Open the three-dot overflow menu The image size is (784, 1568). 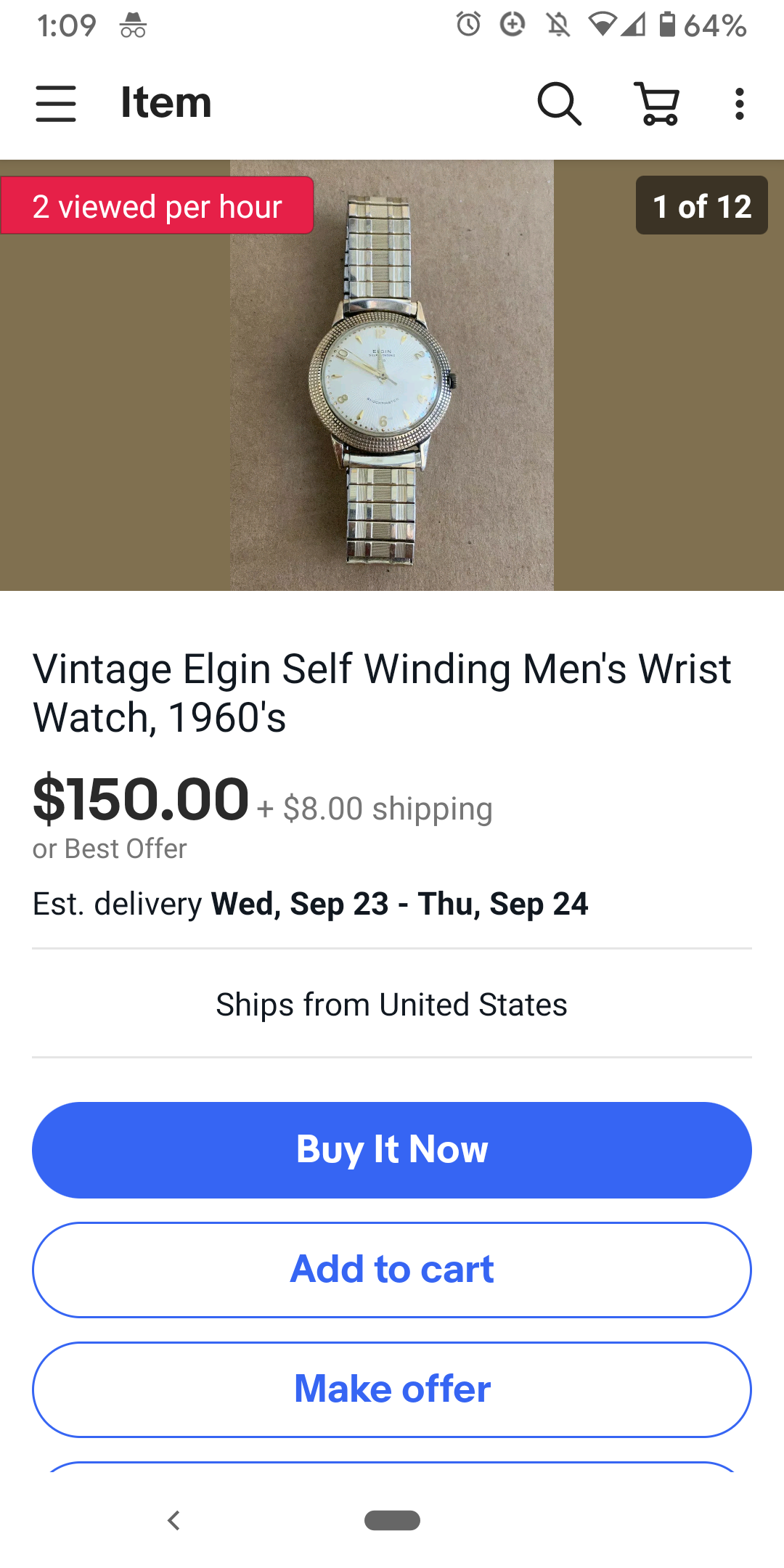[739, 103]
